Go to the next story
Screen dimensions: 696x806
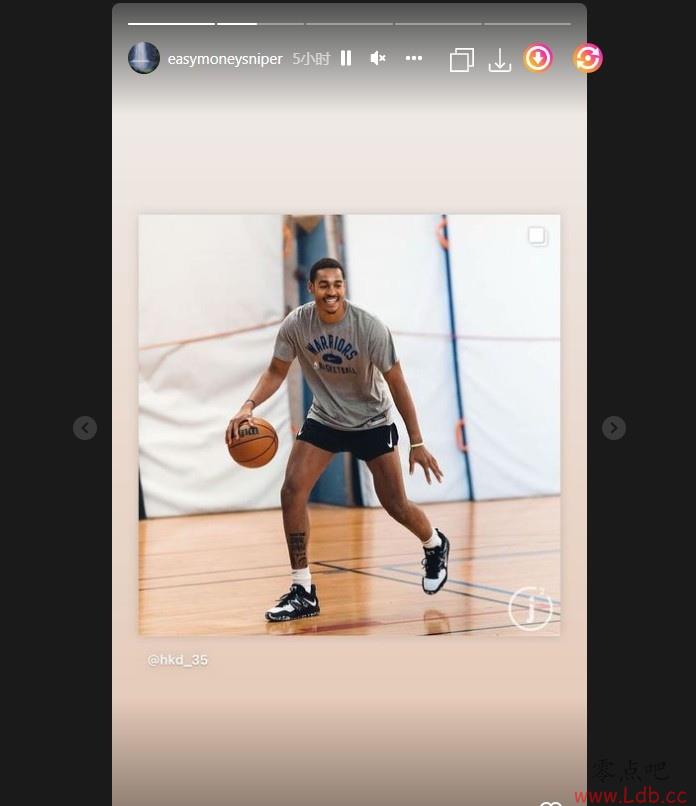(x=614, y=428)
